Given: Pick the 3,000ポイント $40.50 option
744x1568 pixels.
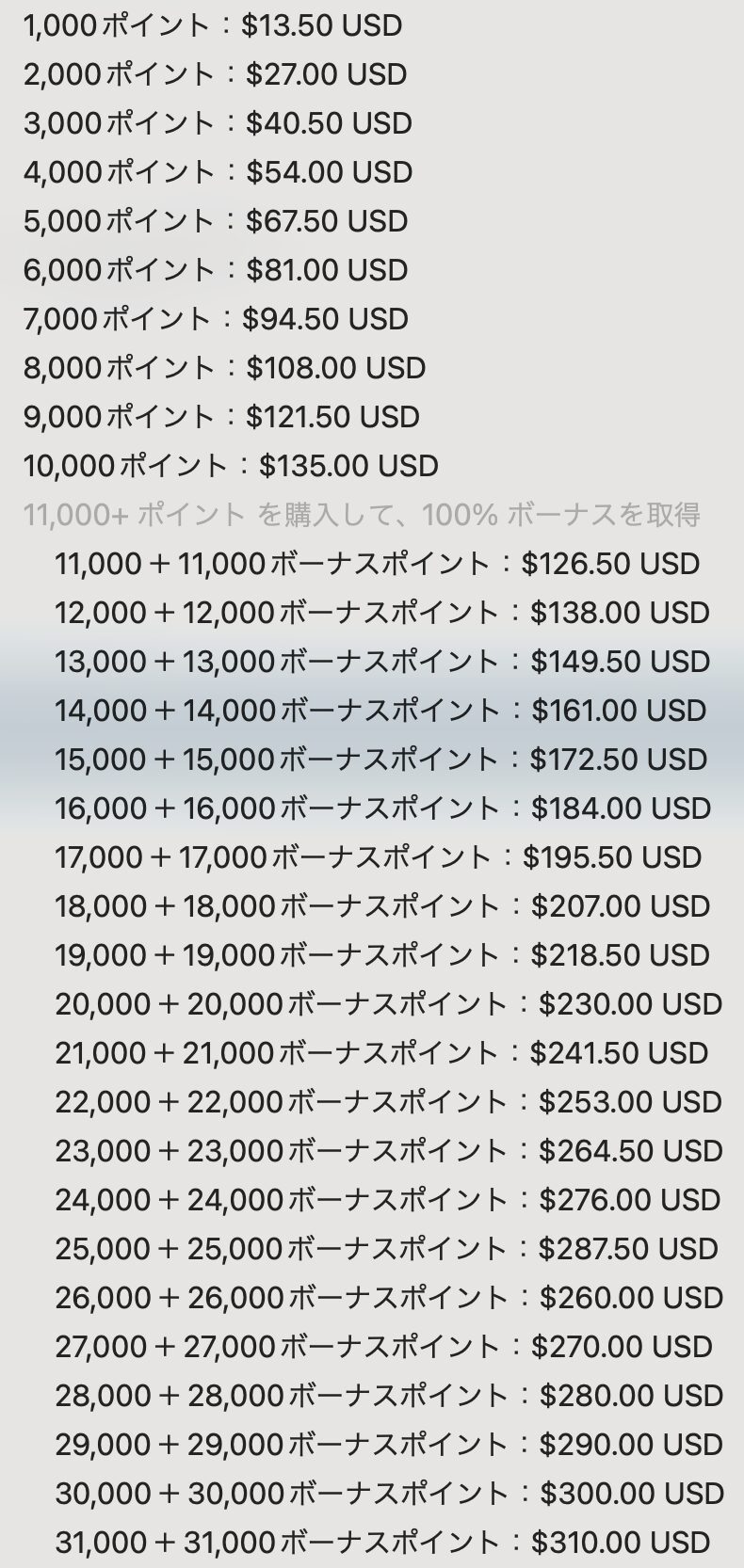Looking at the screenshot, I should tap(218, 123).
